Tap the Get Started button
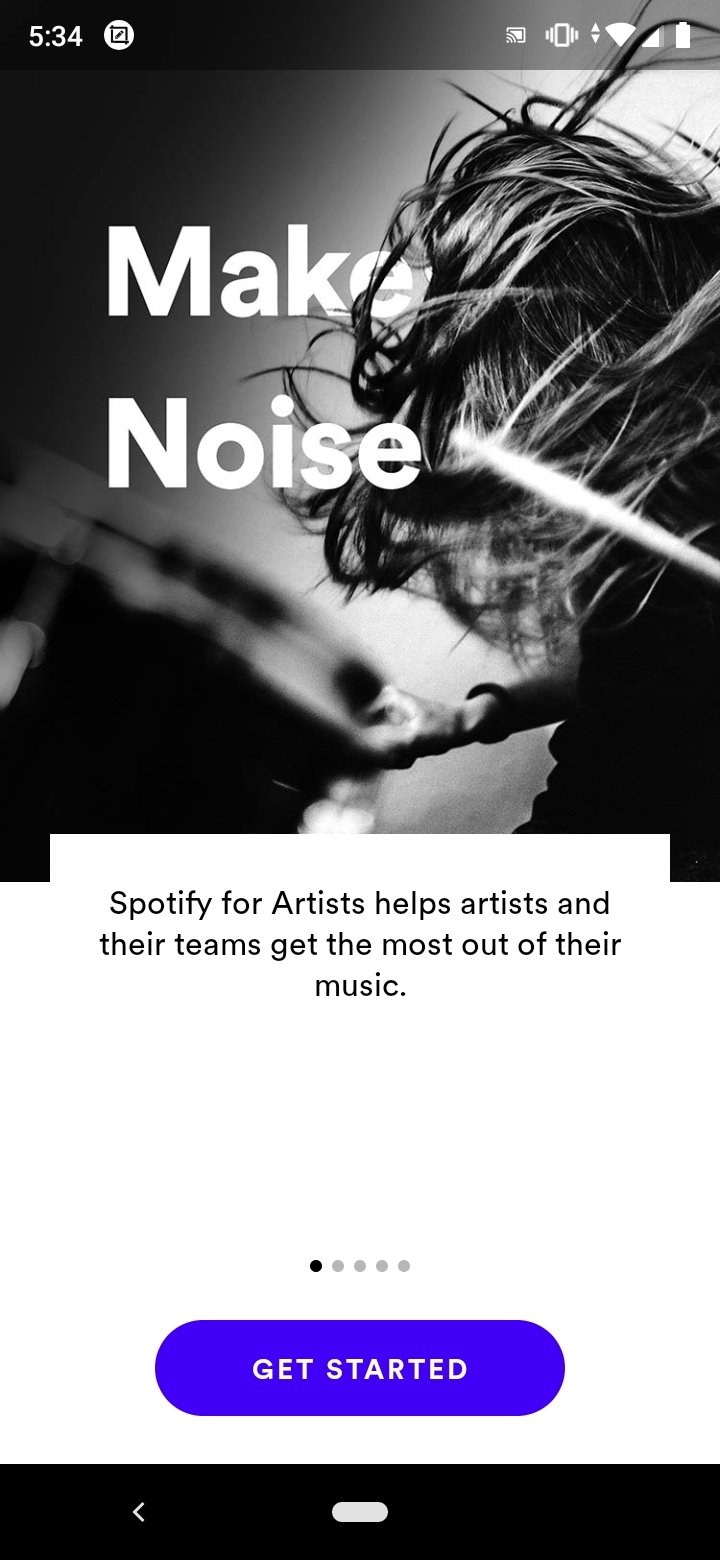Viewport: 720px width, 1560px height. [360, 1368]
